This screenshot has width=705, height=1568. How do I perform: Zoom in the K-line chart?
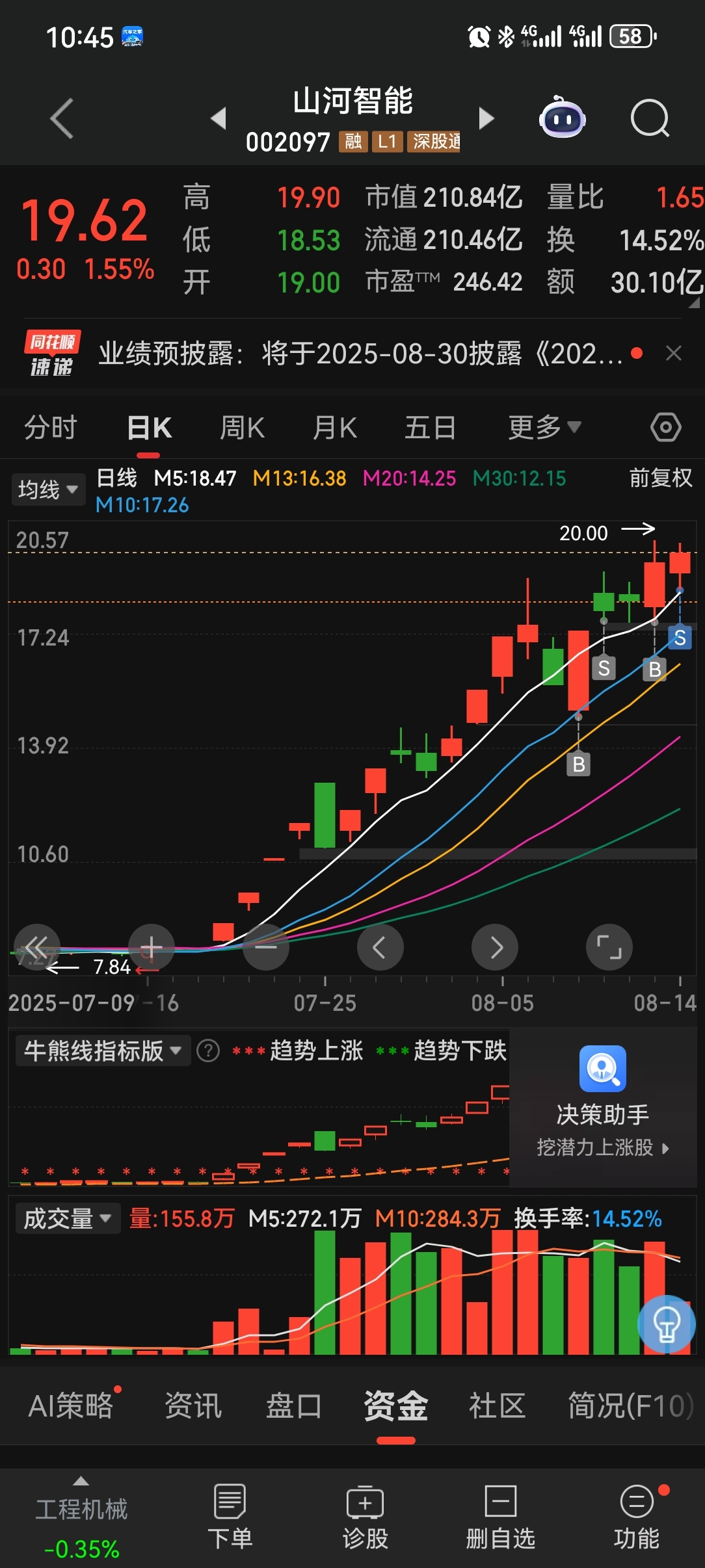[x=152, y=947]
